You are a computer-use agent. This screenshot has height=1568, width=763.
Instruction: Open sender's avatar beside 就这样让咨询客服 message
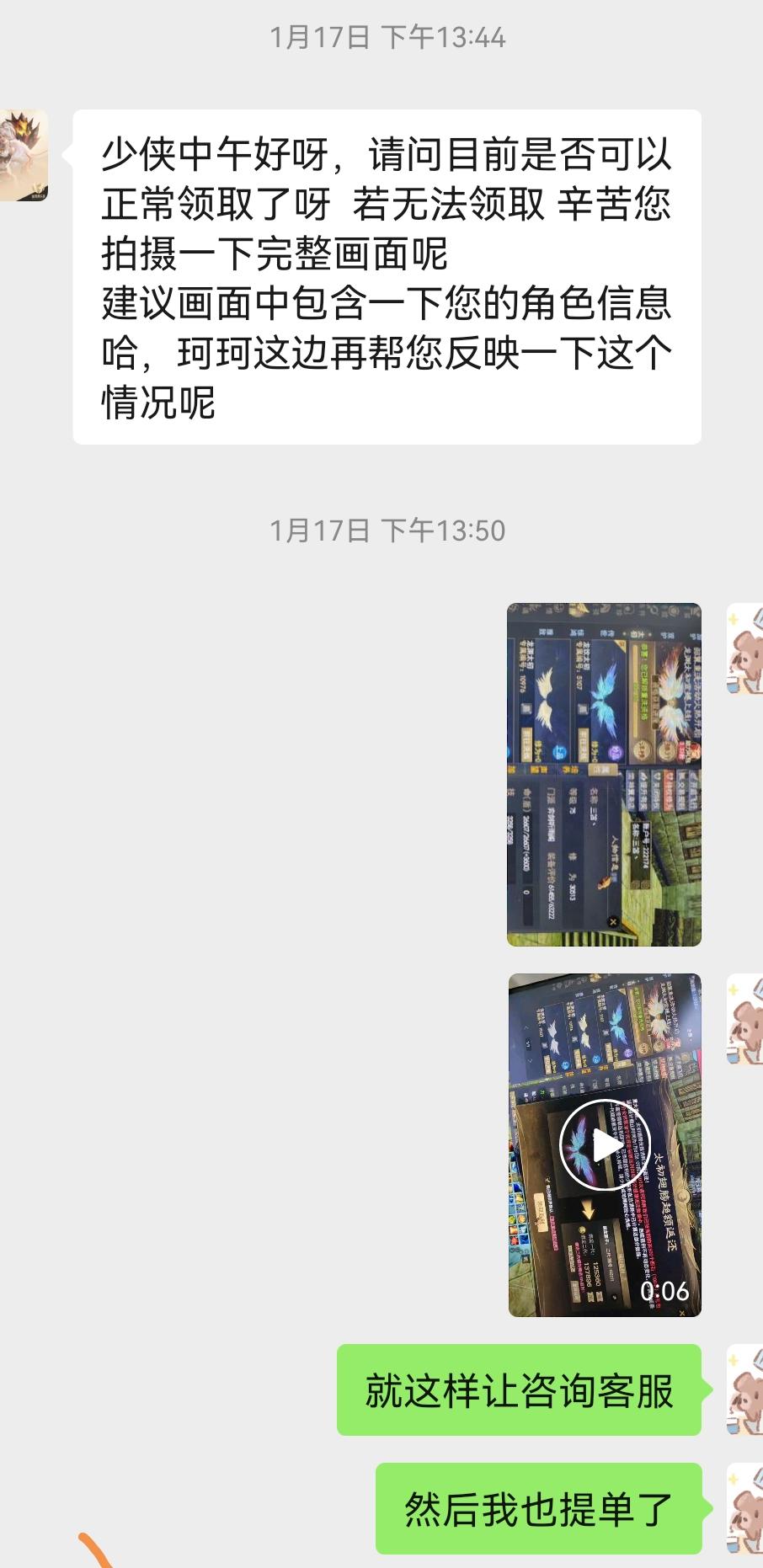pyautogui.click(x=744, y=1389)
